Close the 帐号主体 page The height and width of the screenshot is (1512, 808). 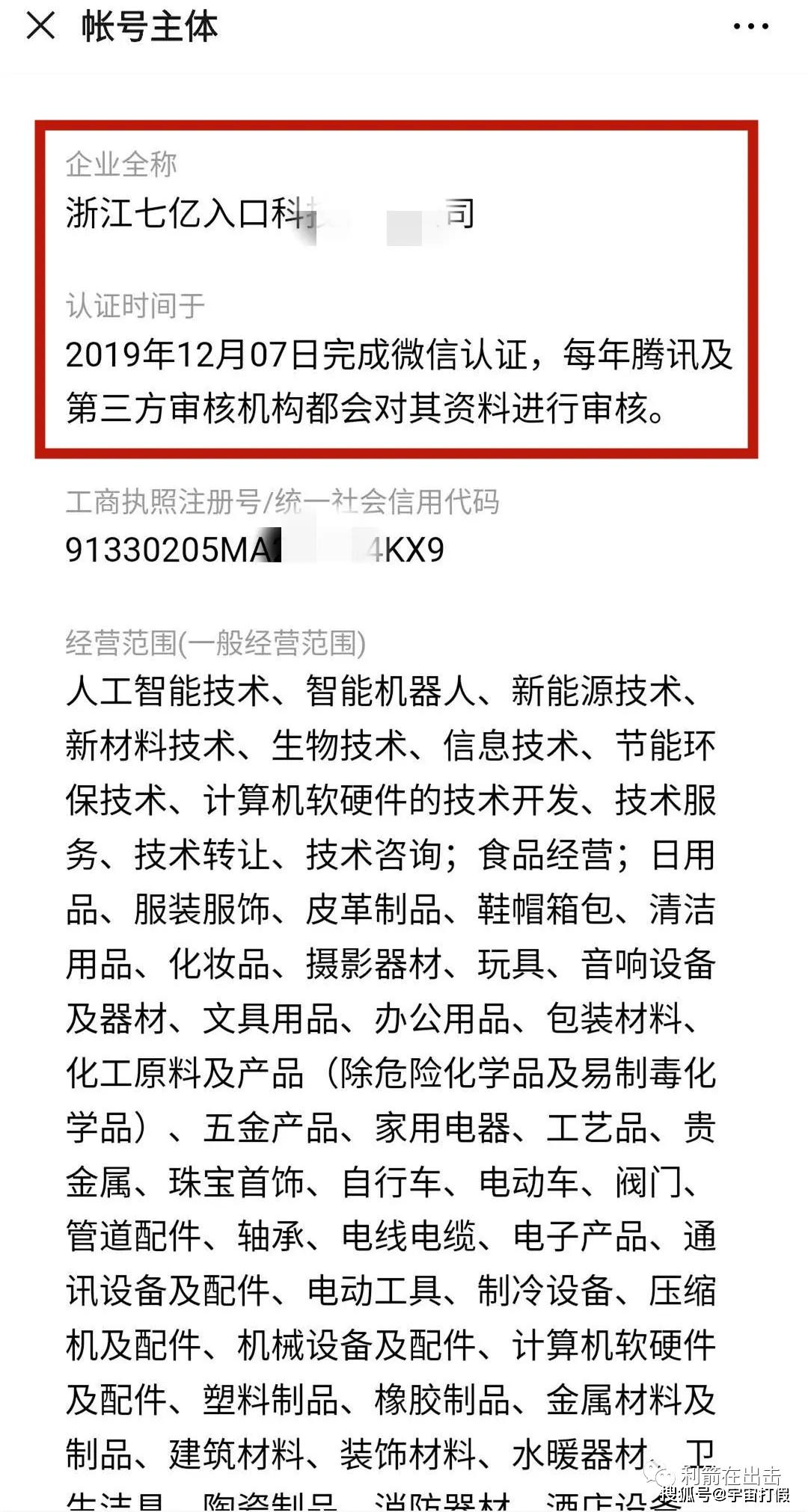click(40, 26)
